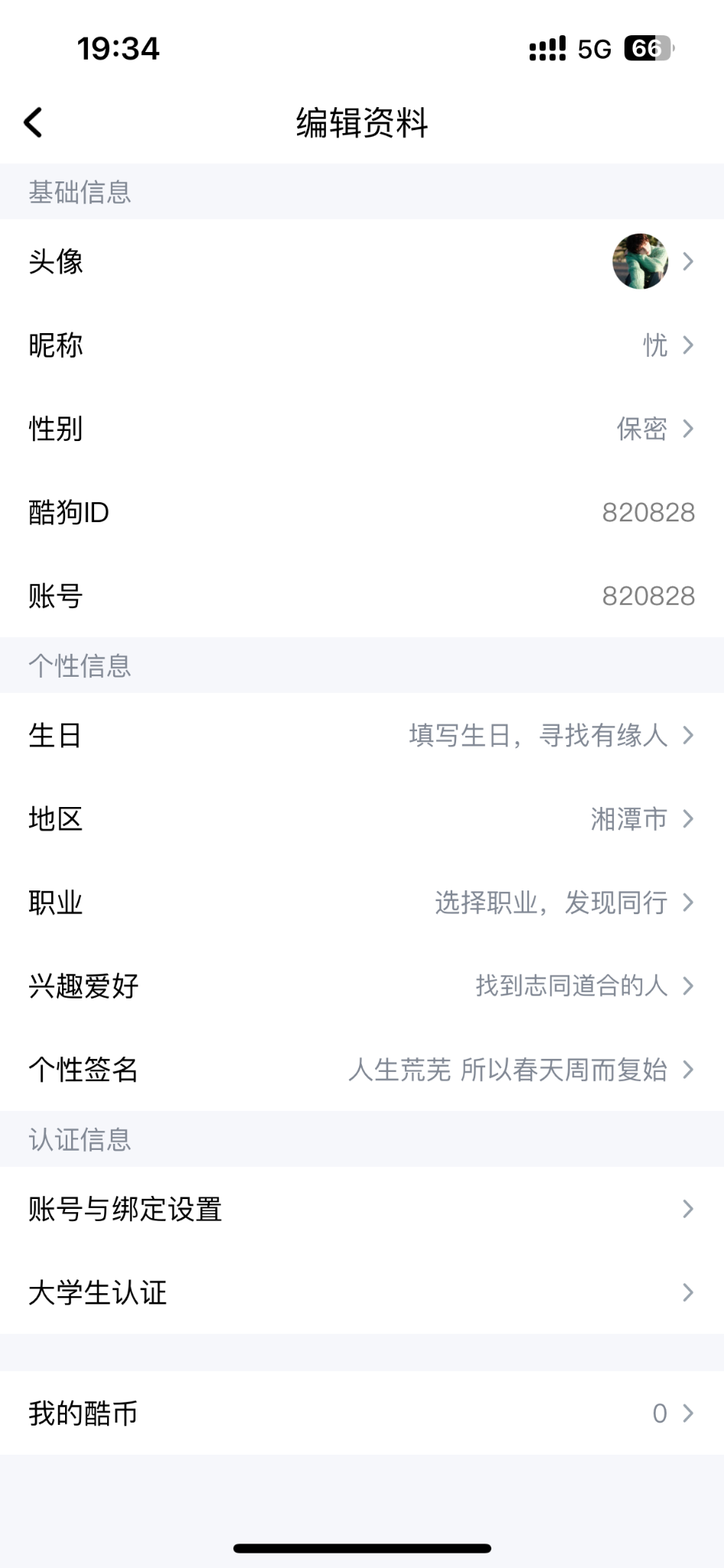The image size is (724, 1568).
Task: Go back from the 编辑资料 page
Action: point(34,122)
